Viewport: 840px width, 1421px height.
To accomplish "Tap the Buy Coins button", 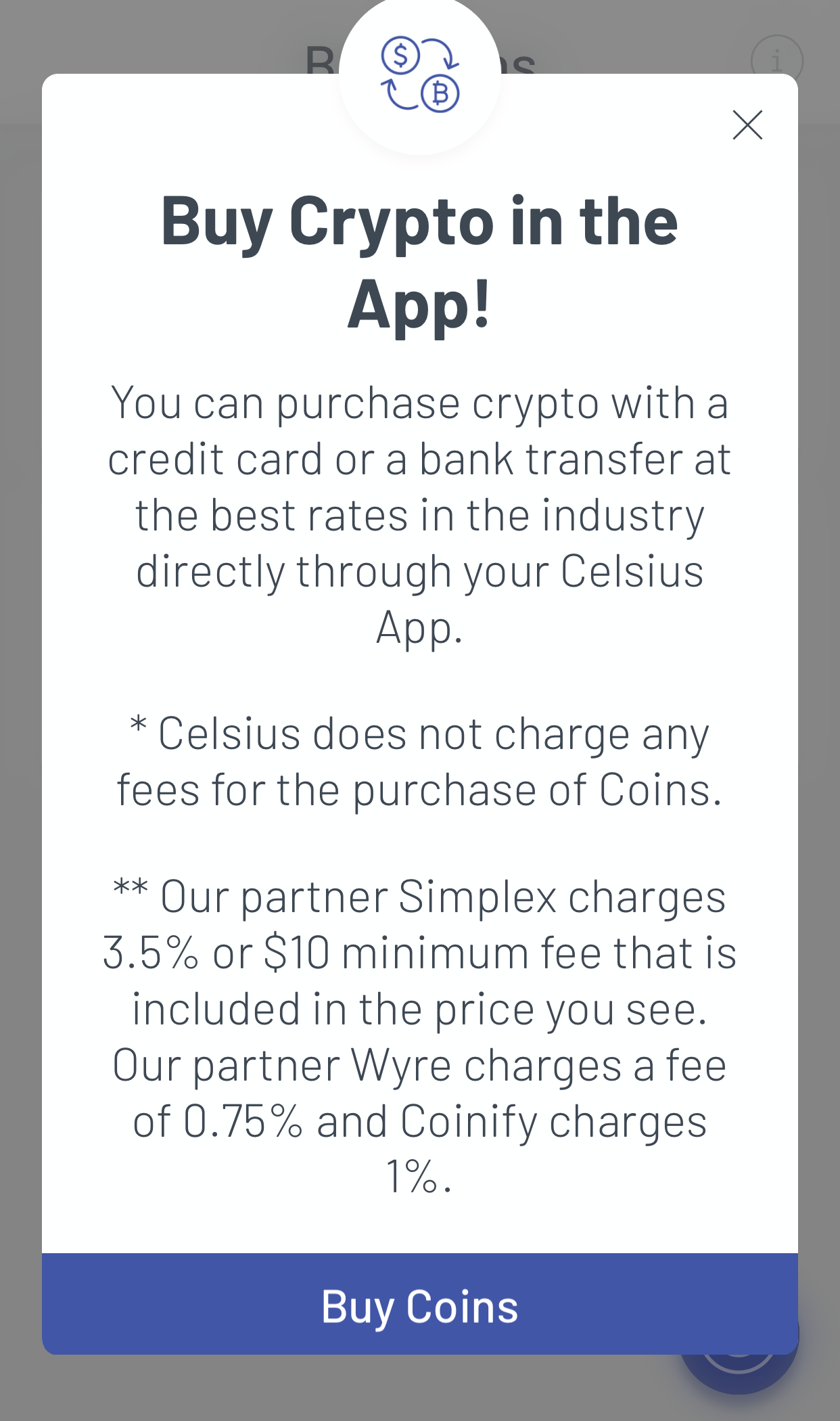I will [x=420, y=1303].
